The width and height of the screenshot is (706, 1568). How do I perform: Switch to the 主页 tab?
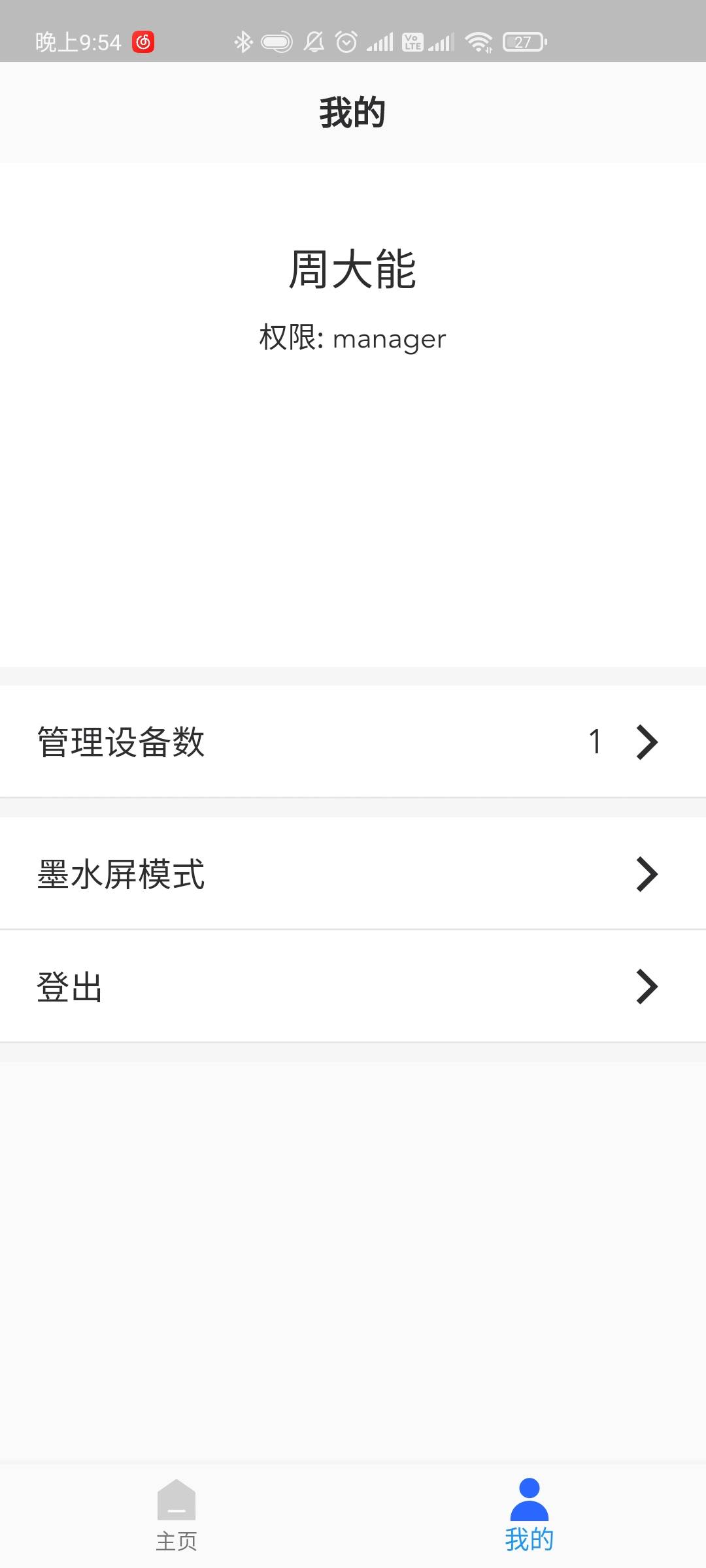click(176, 1516)
